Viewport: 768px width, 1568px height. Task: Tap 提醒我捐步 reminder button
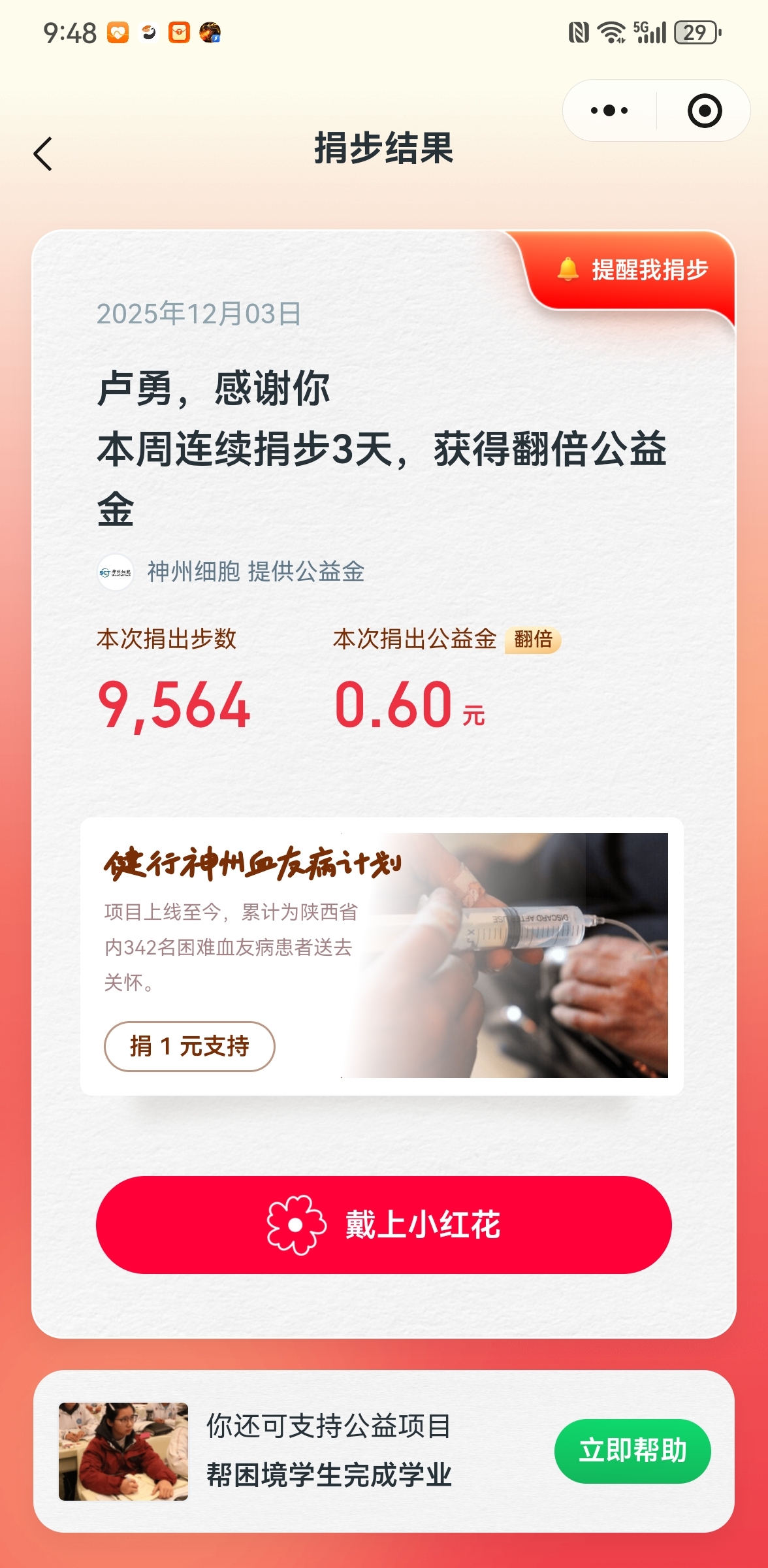(x=633, y=270)
